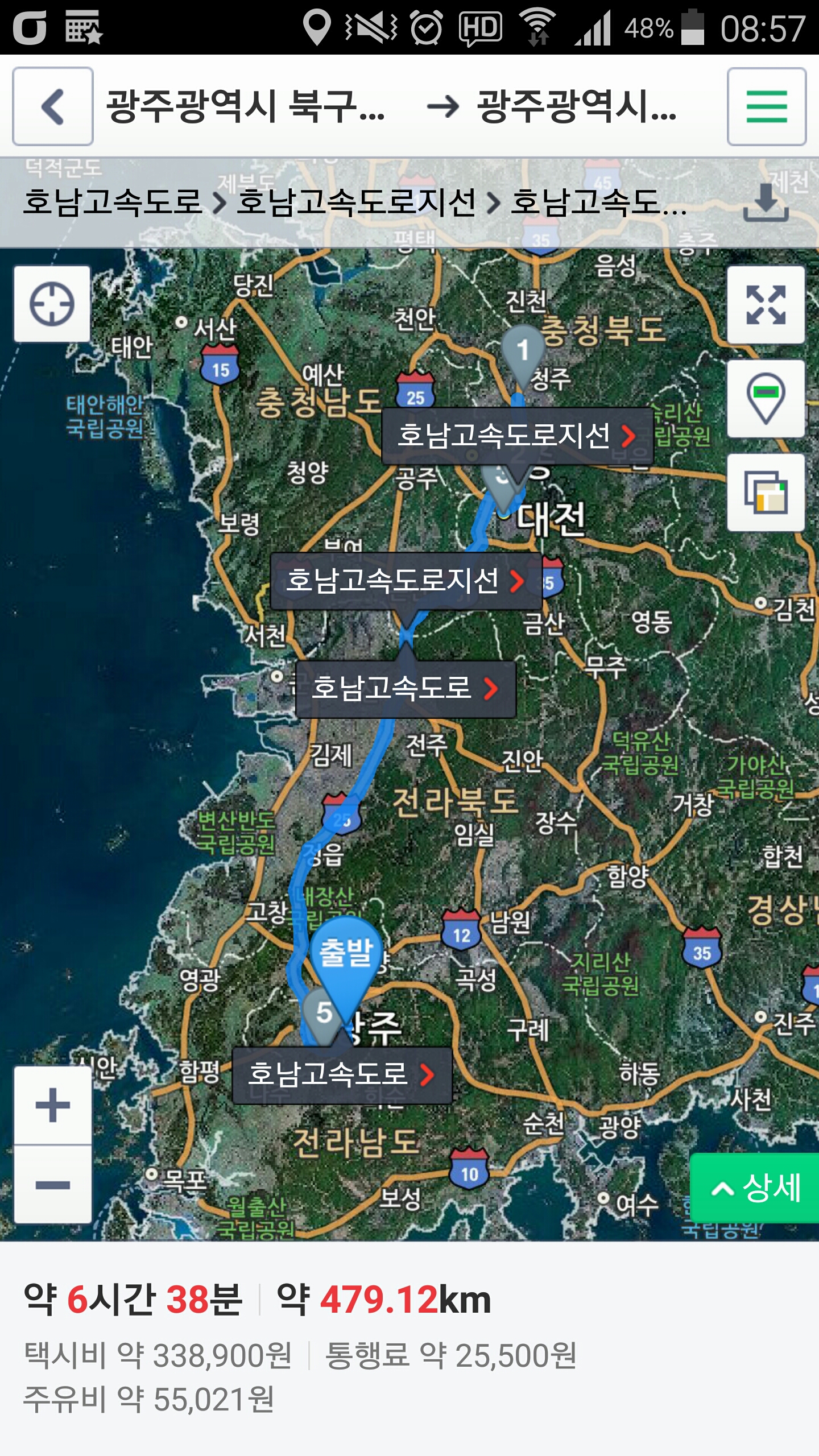This screenshot has width=819, height=1456.
Task: Open the 호남고속도로 label near 함평
Action: coord(342,1075)
